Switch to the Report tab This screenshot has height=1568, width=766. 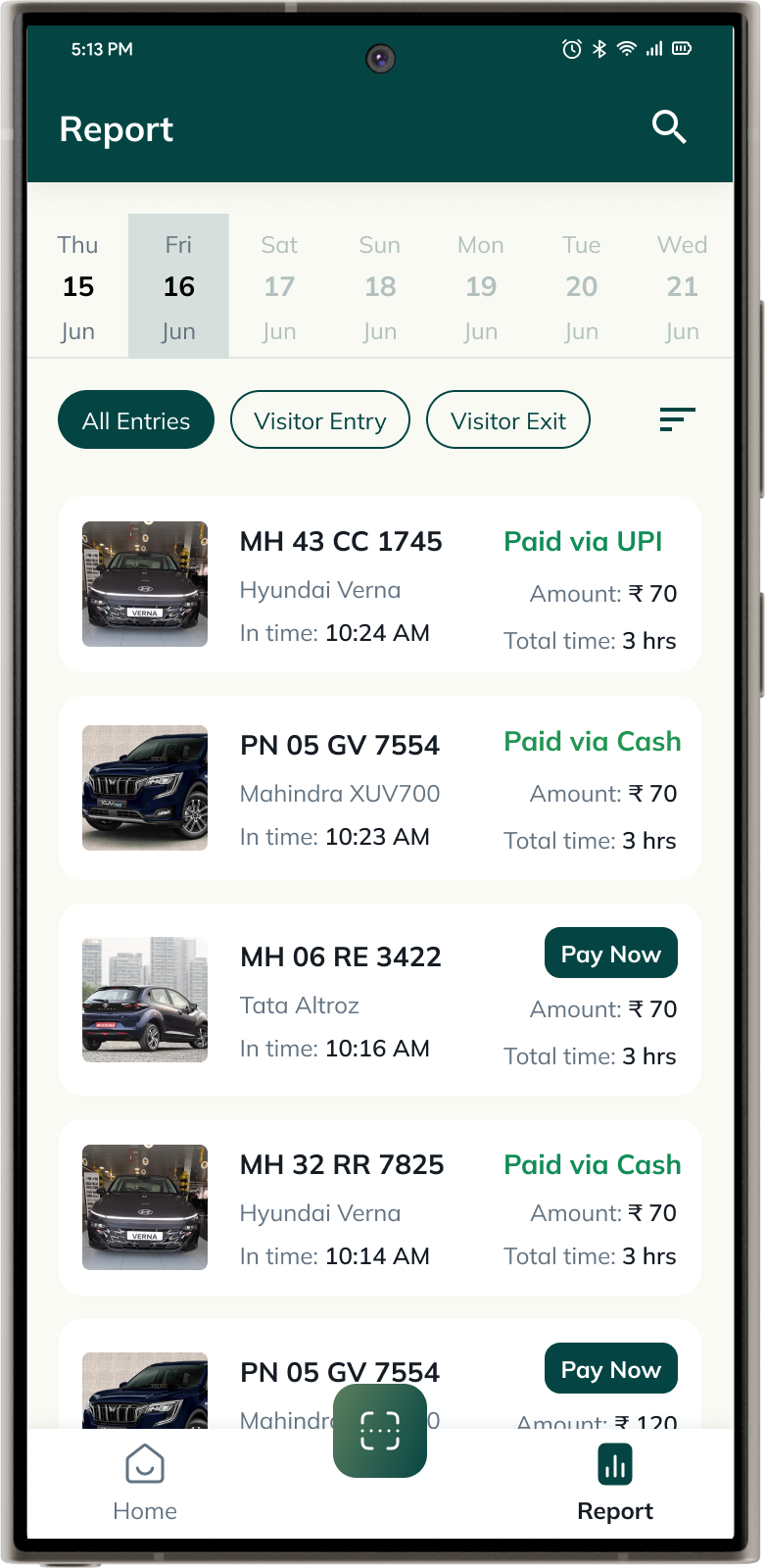click(615, 1482)
